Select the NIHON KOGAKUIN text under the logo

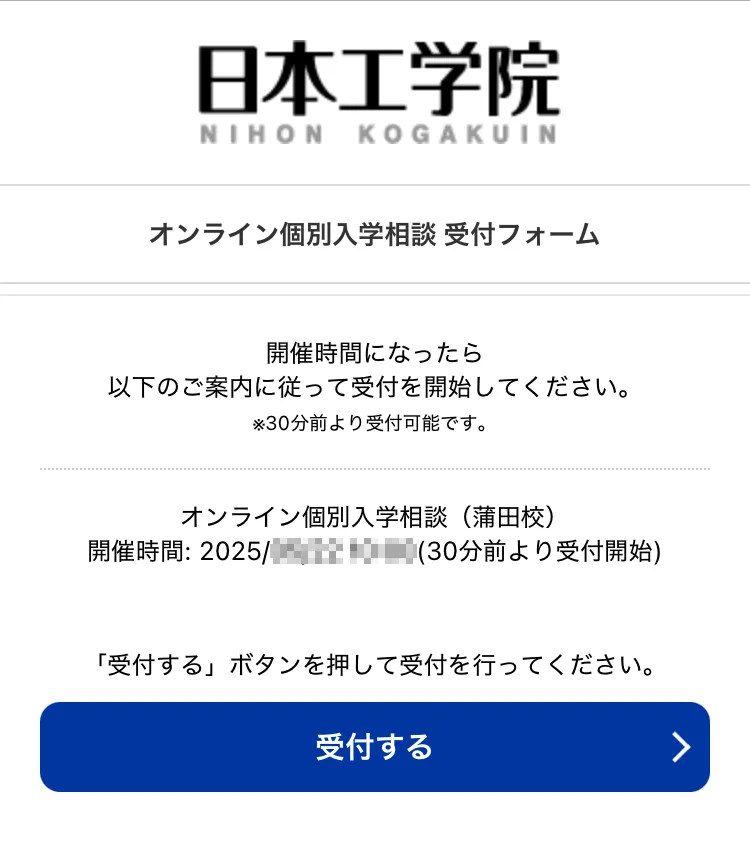pos(375,131)
